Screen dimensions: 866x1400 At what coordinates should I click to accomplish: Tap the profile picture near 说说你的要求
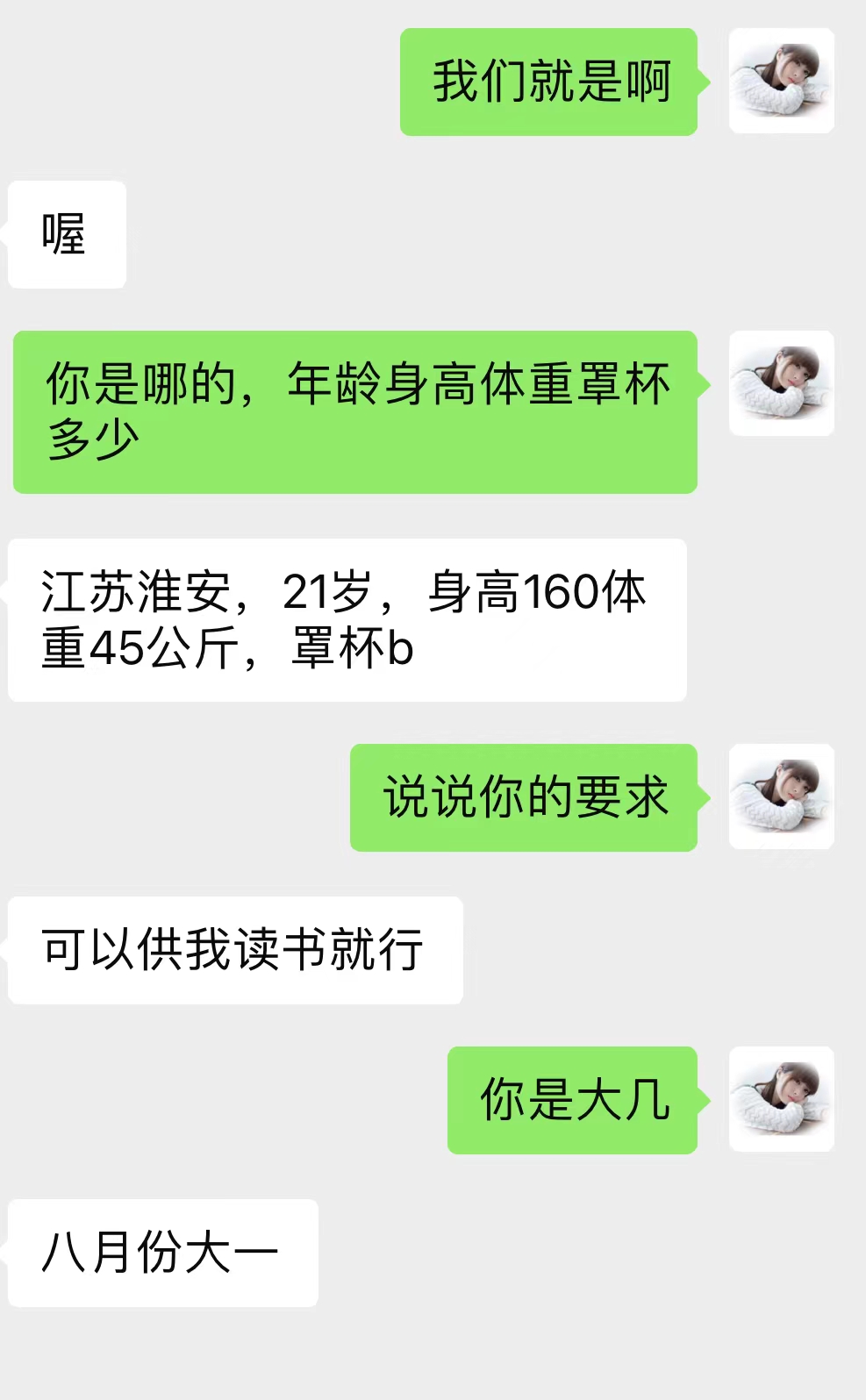pyautogui.click(x=781, y=797)
